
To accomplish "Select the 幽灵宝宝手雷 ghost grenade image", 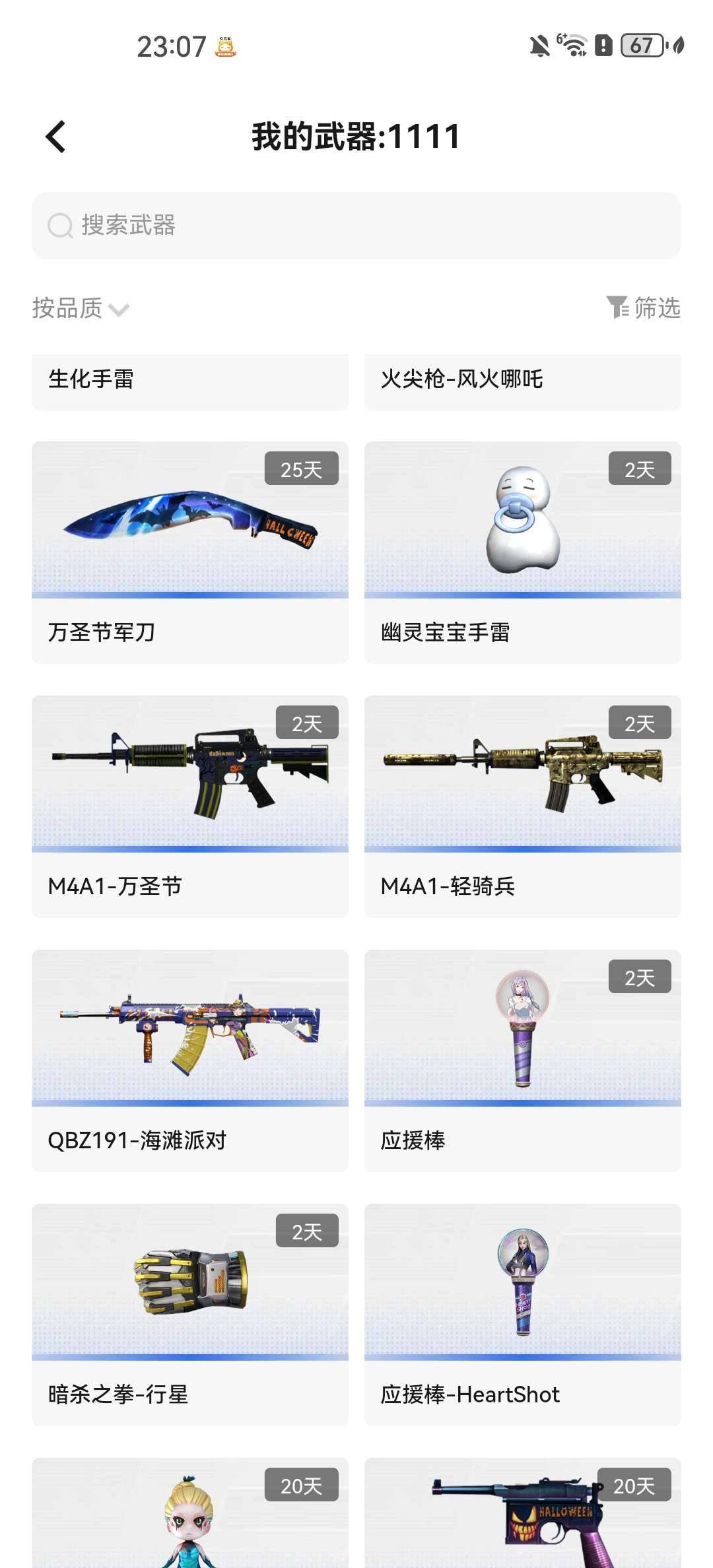I will [523, 521].
